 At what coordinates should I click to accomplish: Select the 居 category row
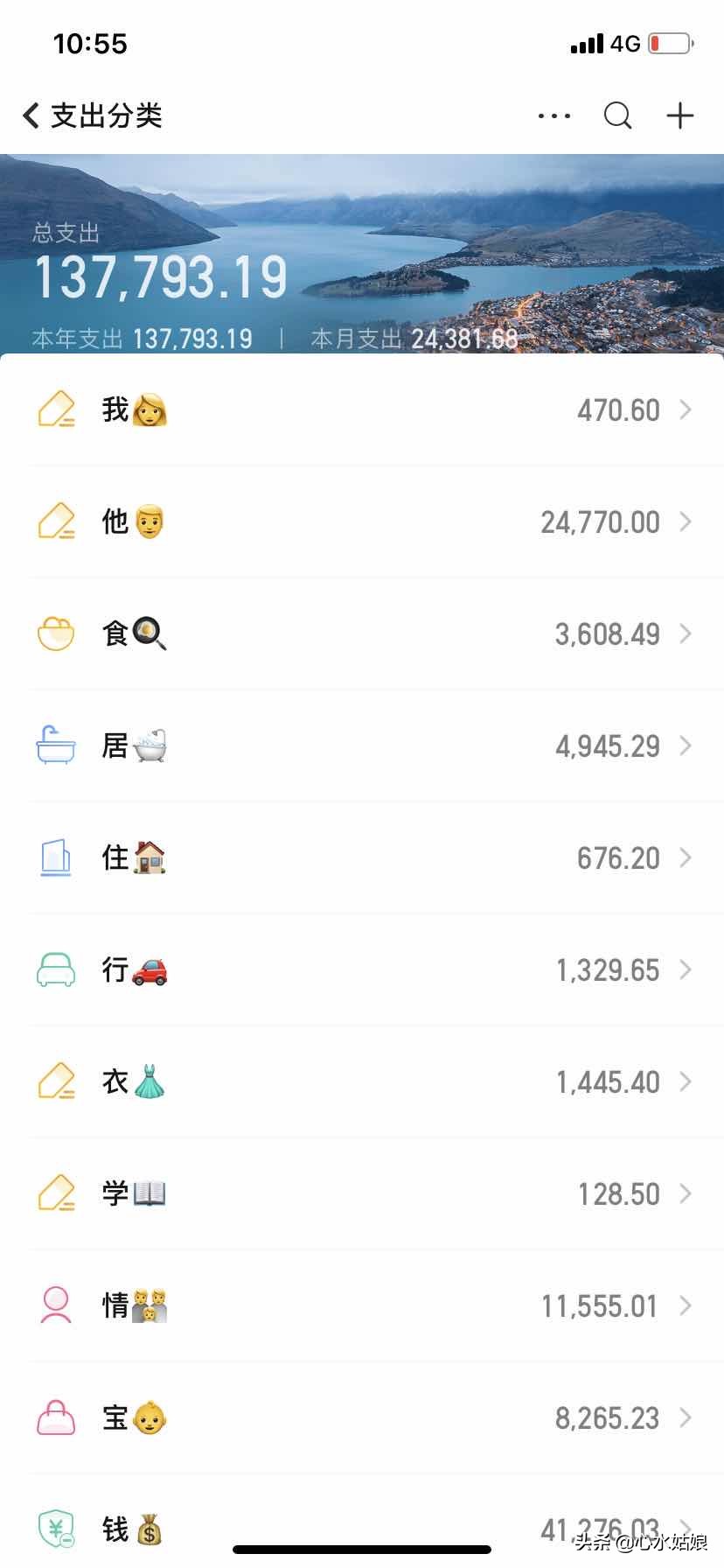click(362, 746)
